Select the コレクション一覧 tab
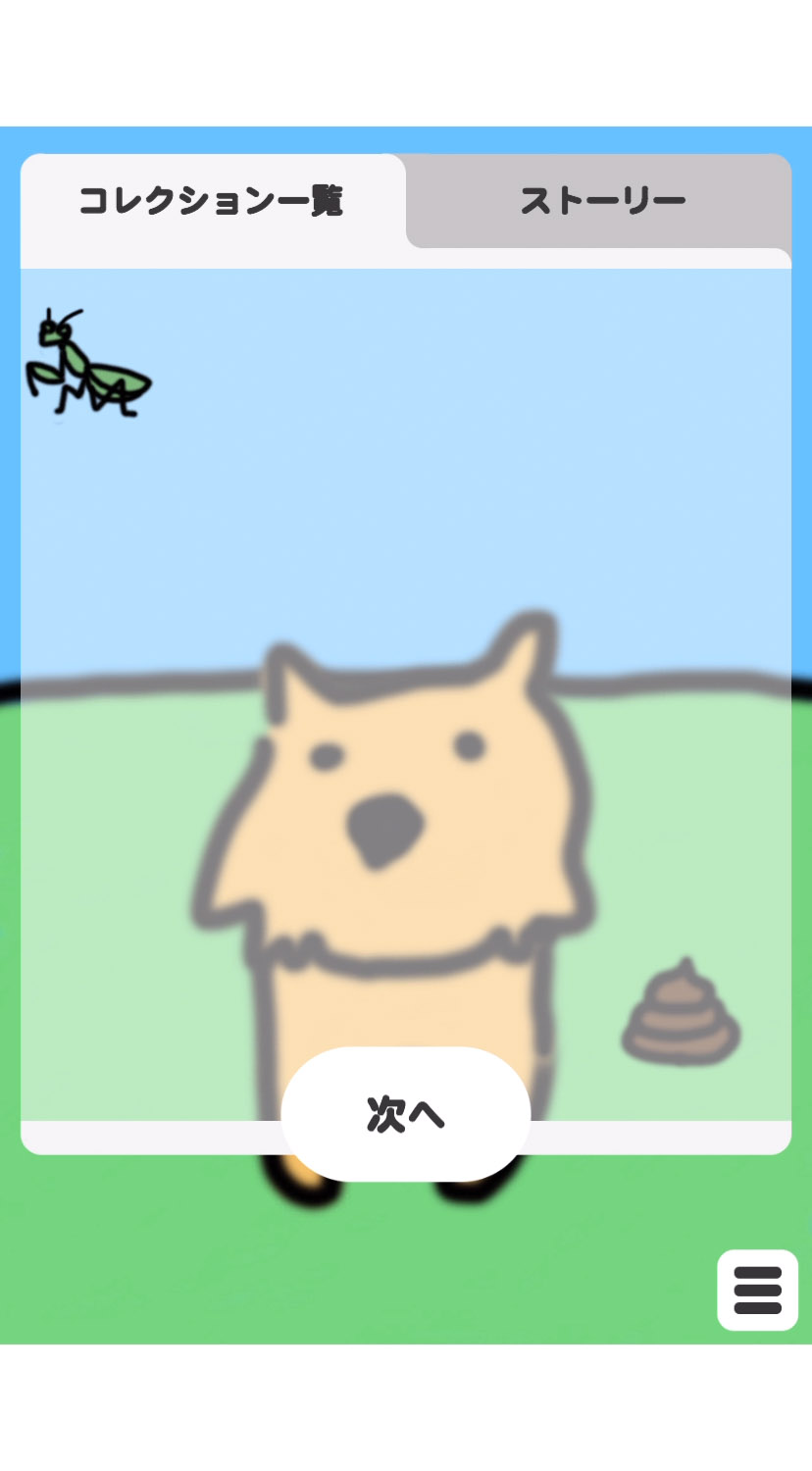This screenshot has width=812, height=1471. [x=212, y=201]
